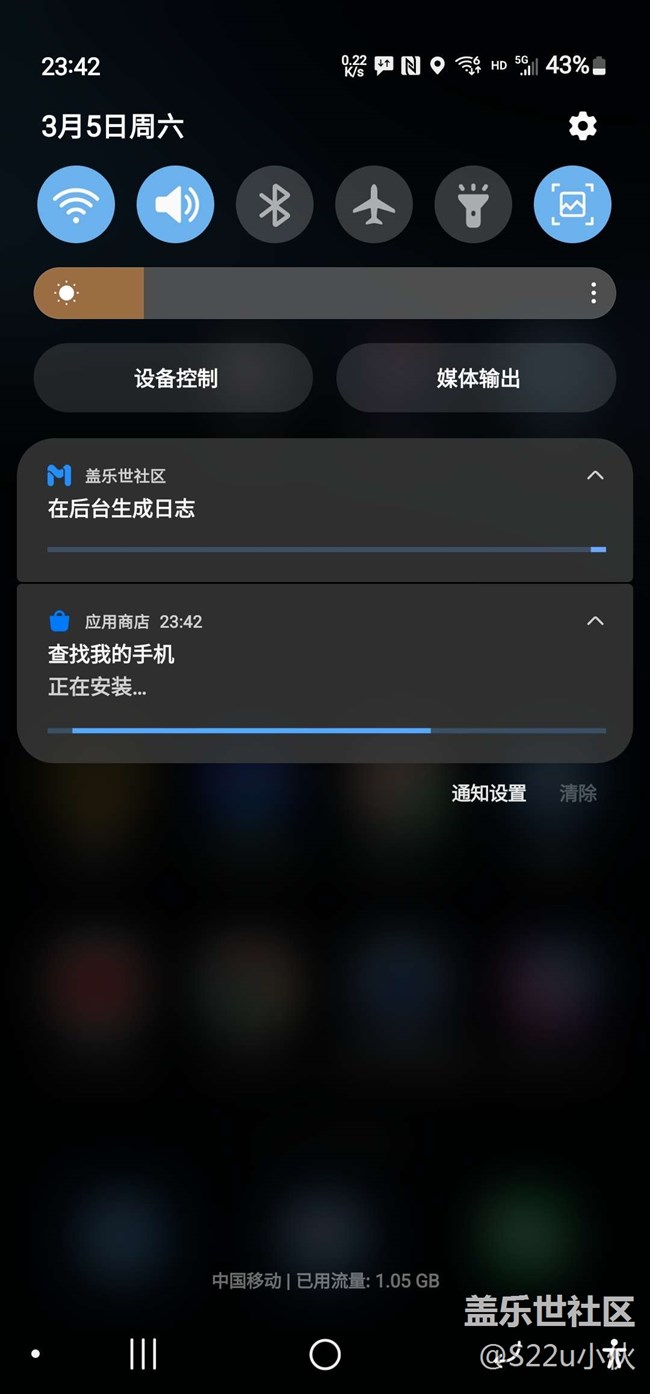Go to the home screen
Screen dimensions: 650x1394
(x=325, y=1354)
